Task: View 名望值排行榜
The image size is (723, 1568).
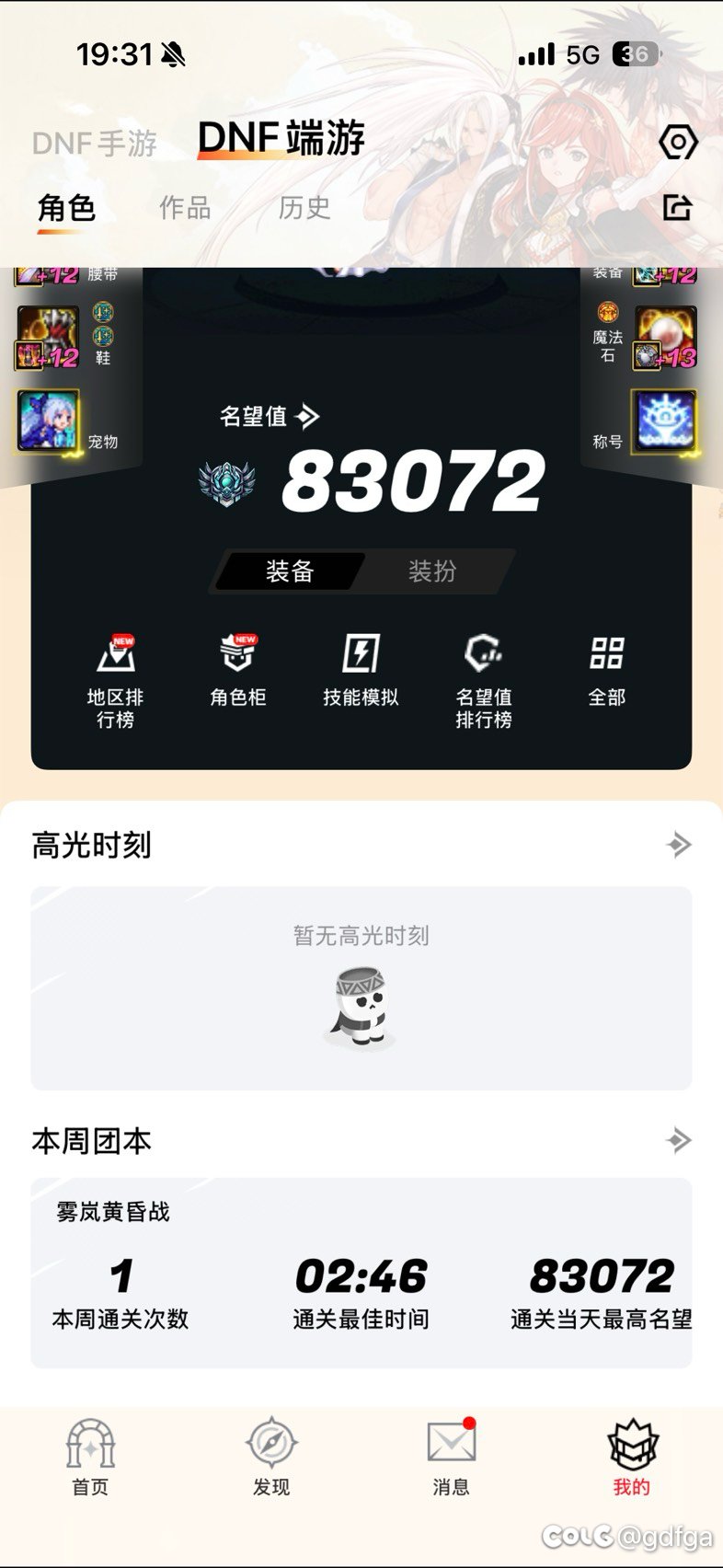Action: point(484,682)
